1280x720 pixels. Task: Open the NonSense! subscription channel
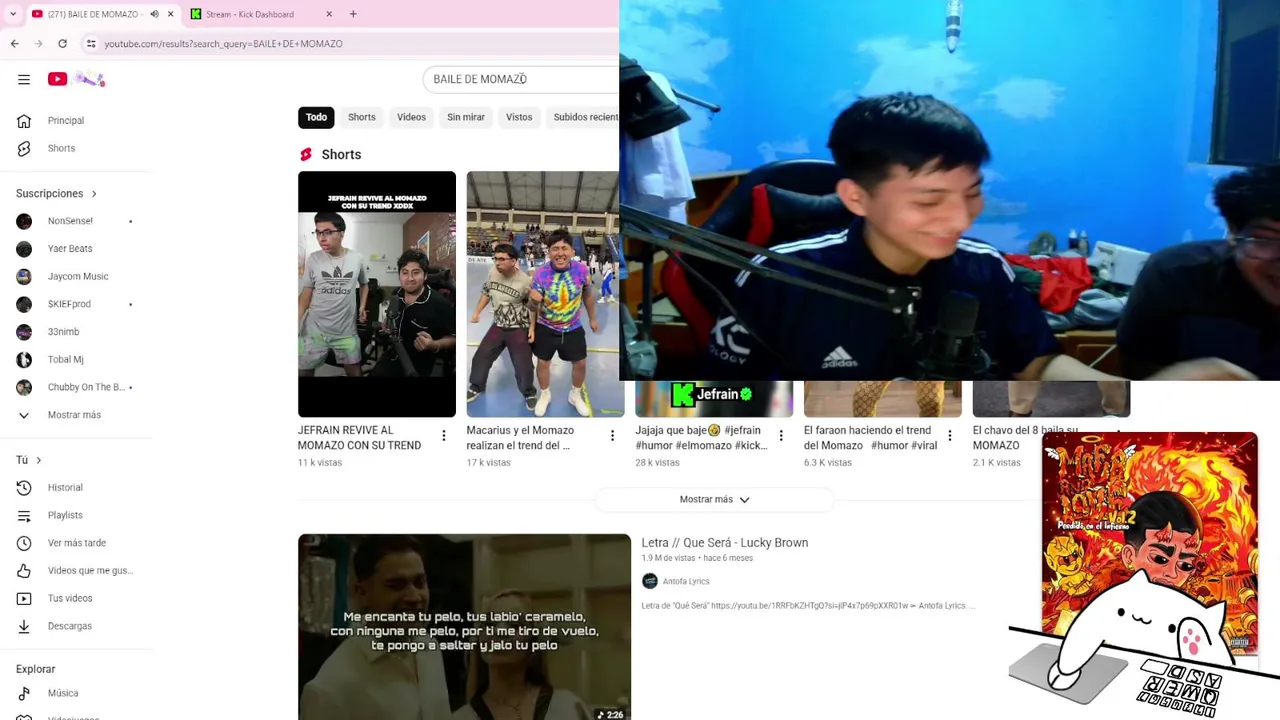pos(69,221)
